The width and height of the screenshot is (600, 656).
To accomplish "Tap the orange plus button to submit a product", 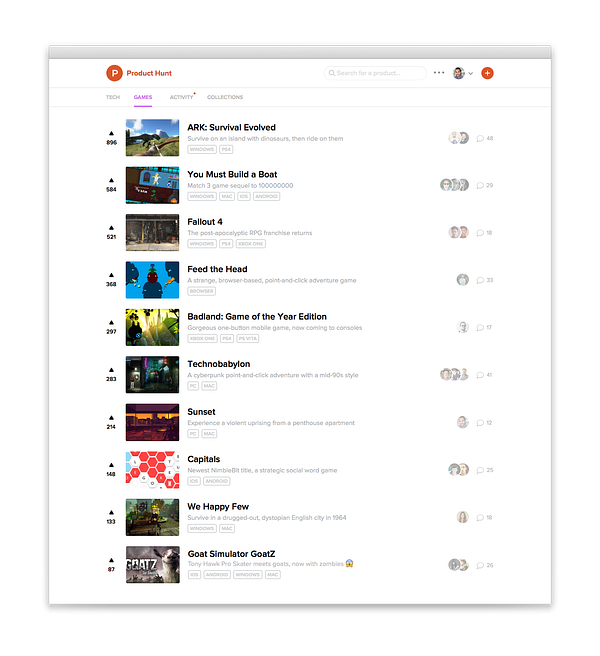I will [x=487, y=73].
